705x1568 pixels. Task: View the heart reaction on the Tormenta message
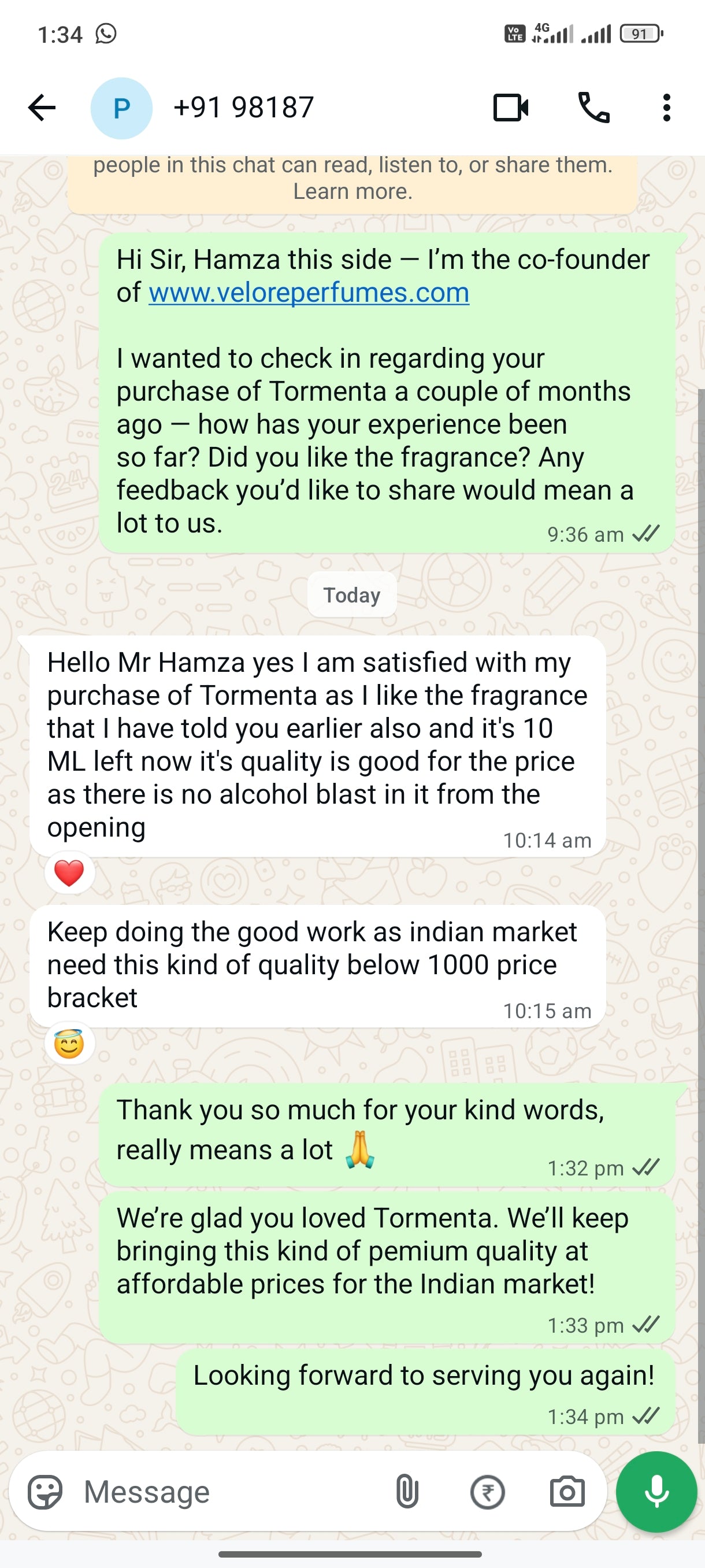pyautogui.click(x=69, y=873)
